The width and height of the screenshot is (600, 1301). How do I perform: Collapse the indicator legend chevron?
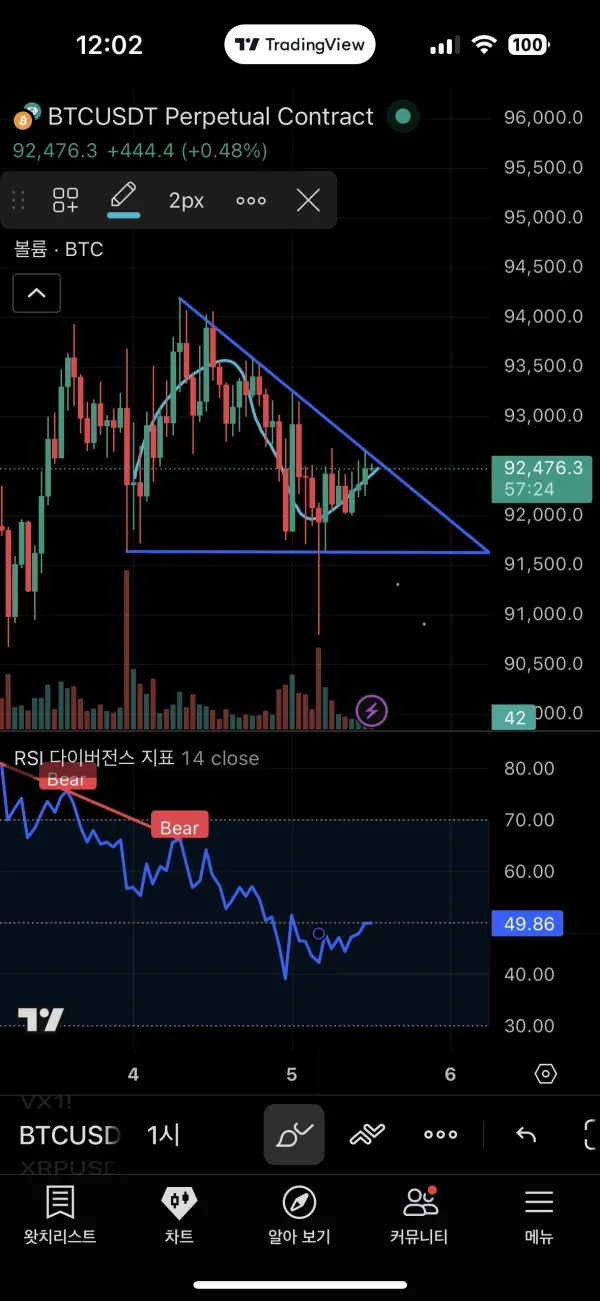(x=36, y=293)
